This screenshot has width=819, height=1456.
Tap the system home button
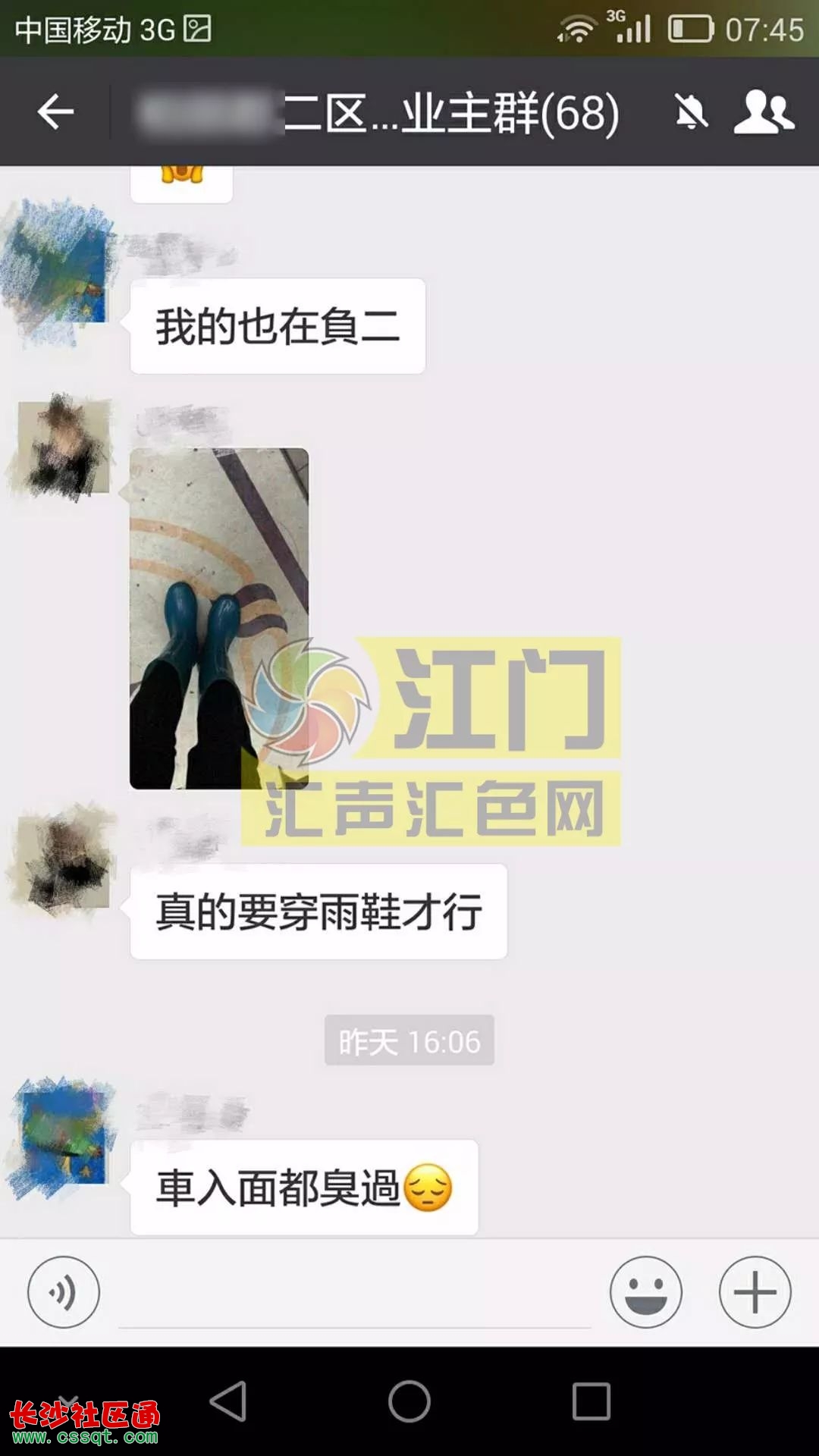[x=409, y=1401]
